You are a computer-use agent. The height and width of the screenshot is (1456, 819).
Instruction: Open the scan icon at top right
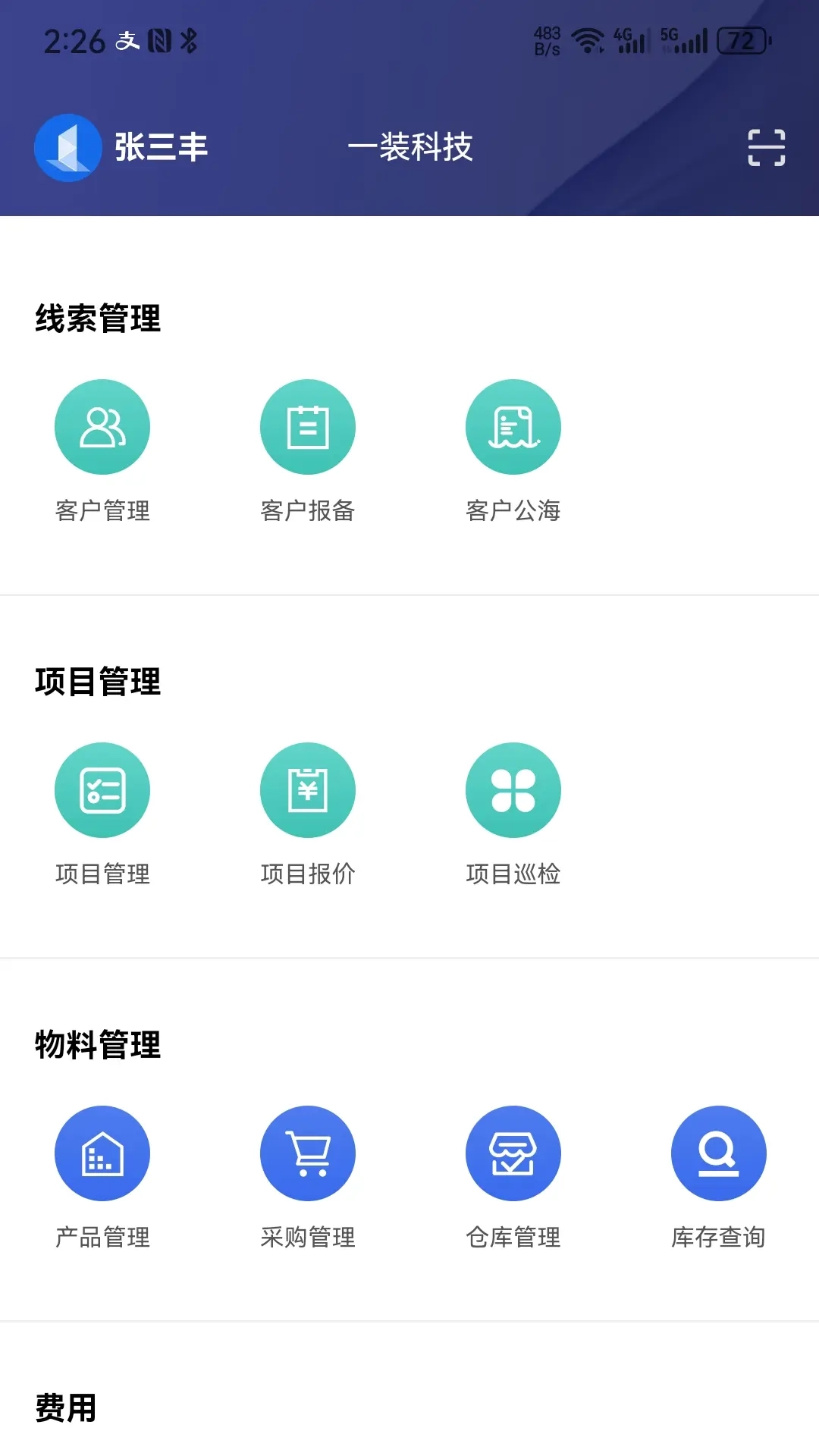[766, 149]
